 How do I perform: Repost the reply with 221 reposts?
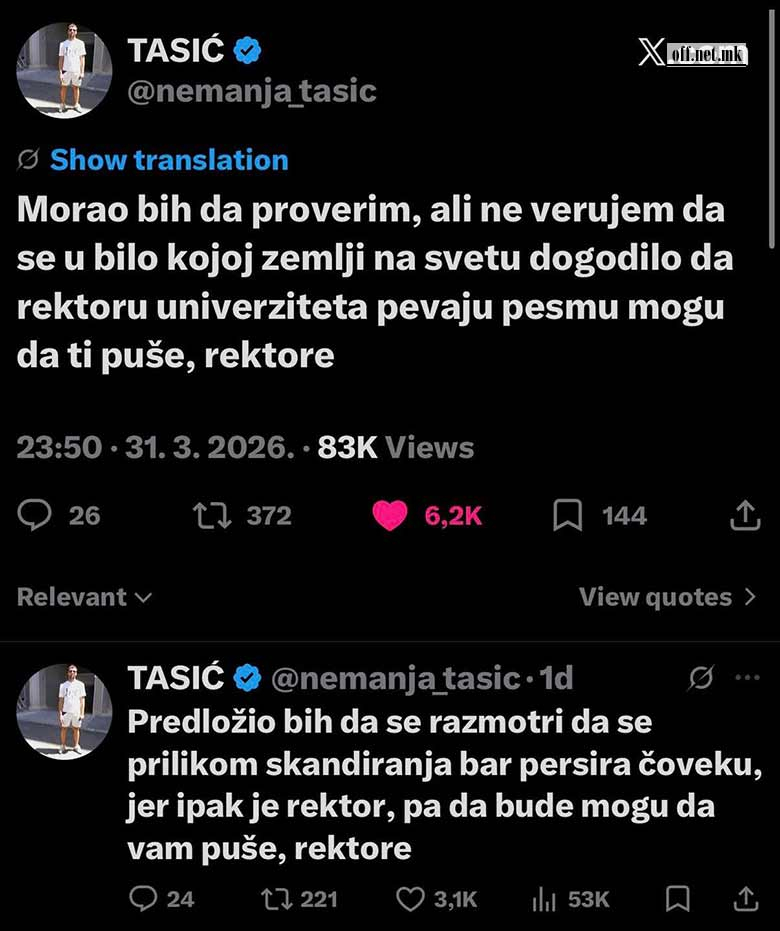[x=274, y=899]
